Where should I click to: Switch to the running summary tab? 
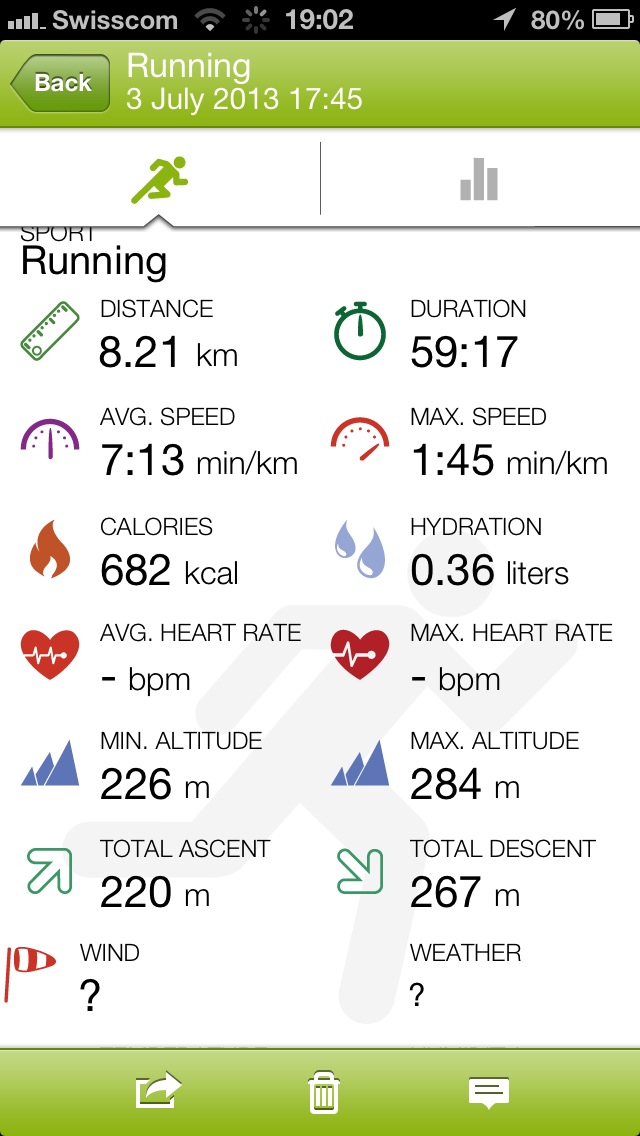click(159, 179)
